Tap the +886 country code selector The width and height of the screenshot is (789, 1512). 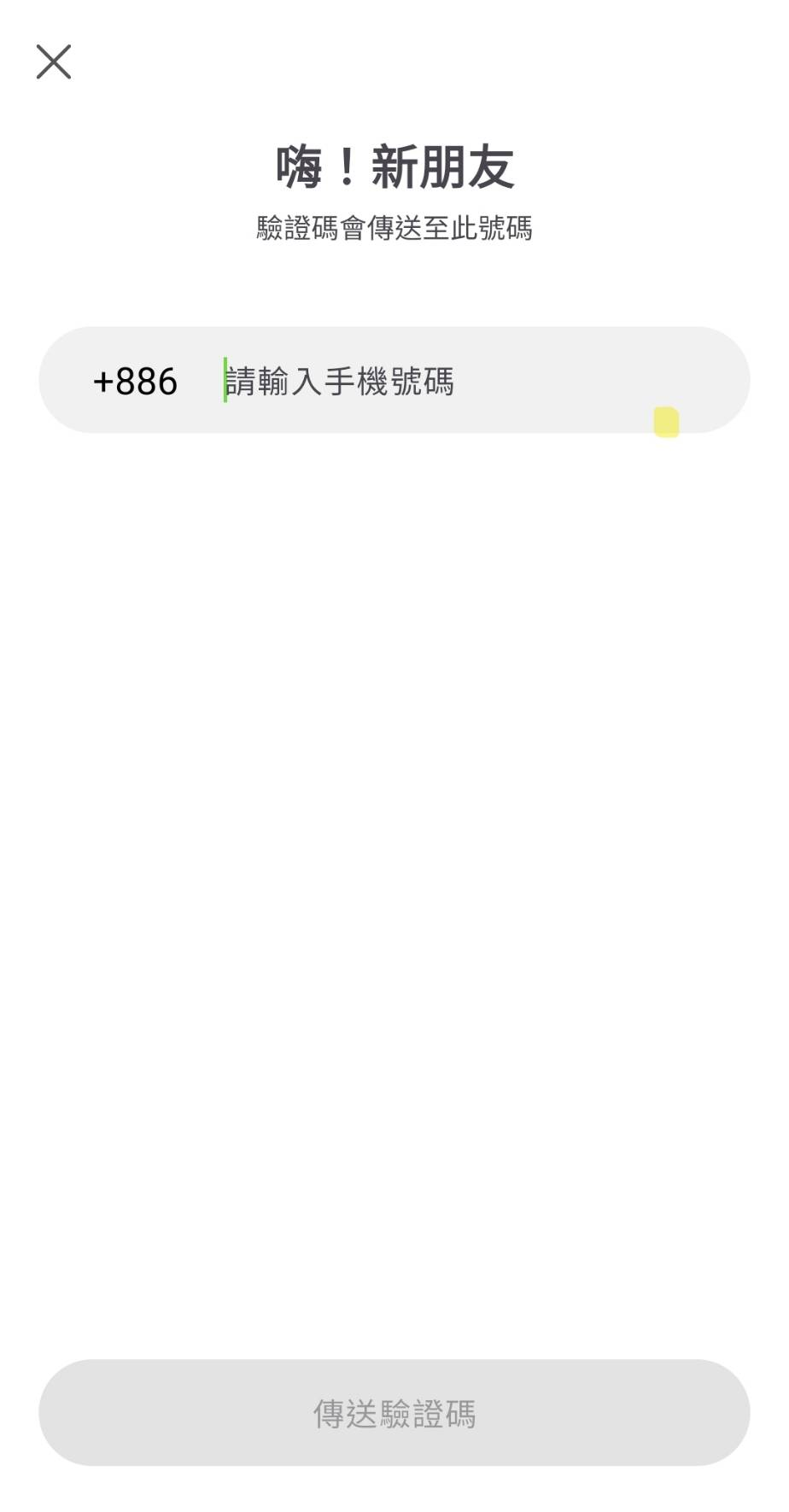[135, 381]
